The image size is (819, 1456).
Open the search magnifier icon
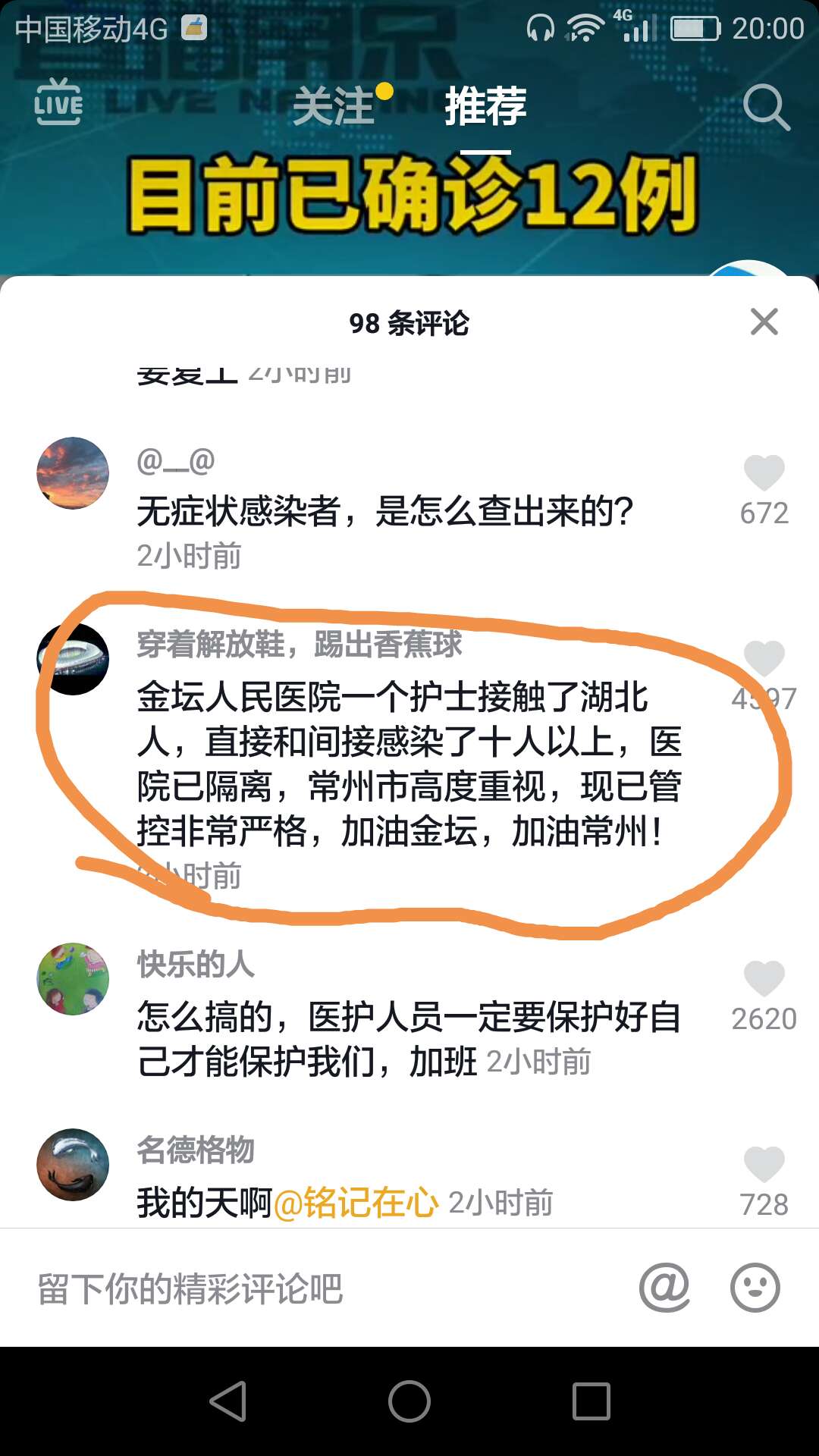click(x=766, y=107)
